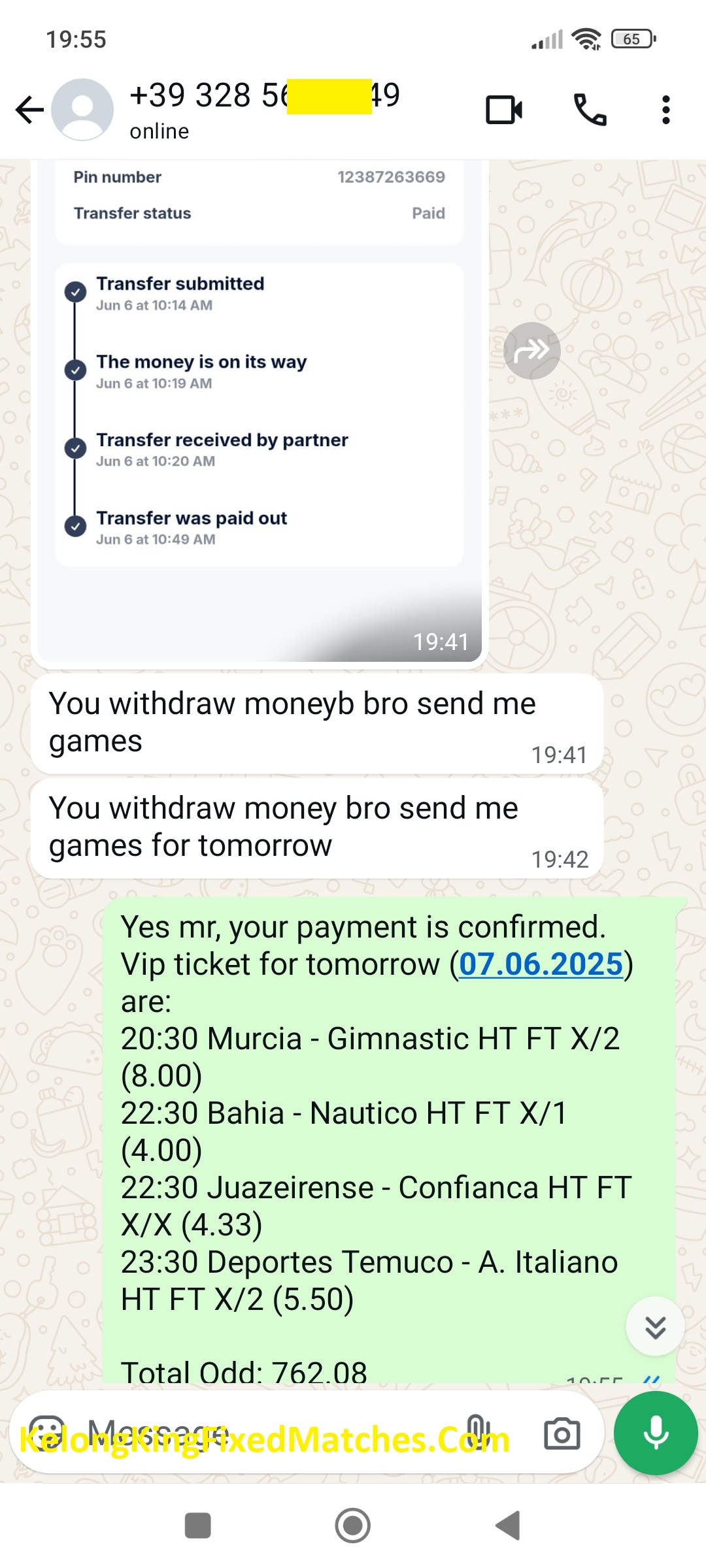Open the camera from the message bar
Screen dimensions: 706x1568
562,1434
